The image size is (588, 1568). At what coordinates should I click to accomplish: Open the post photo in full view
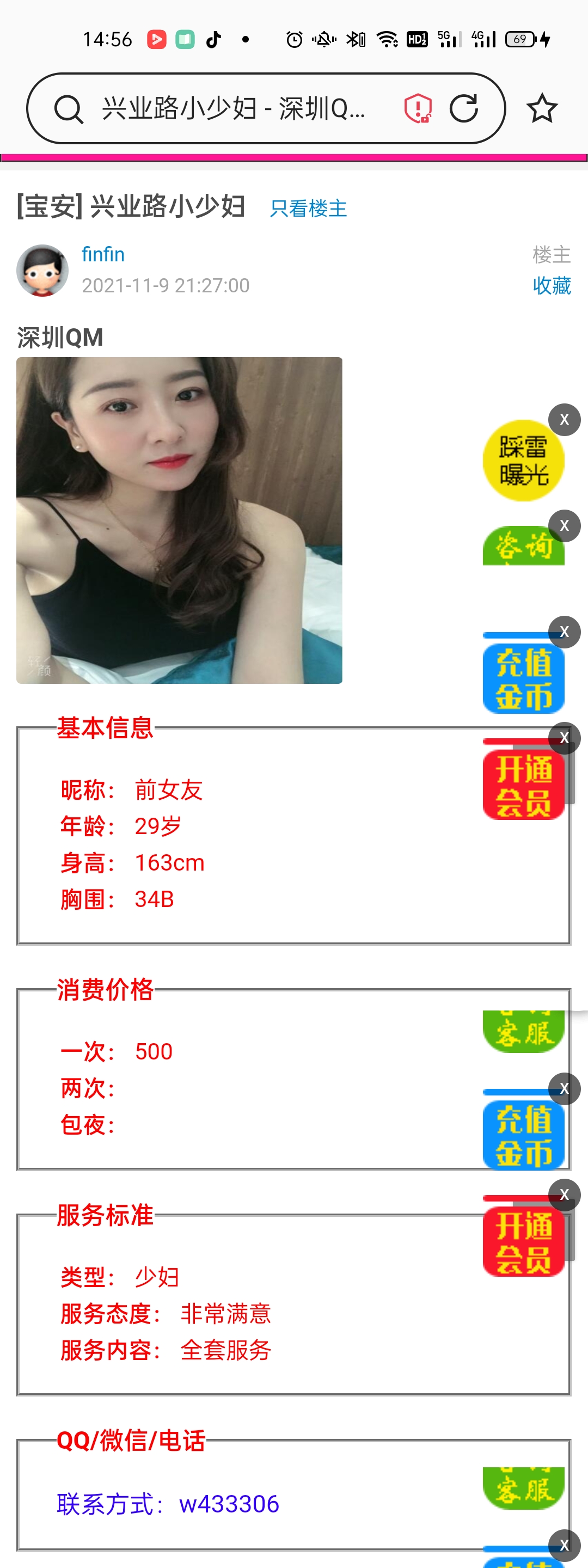point(179,520)
